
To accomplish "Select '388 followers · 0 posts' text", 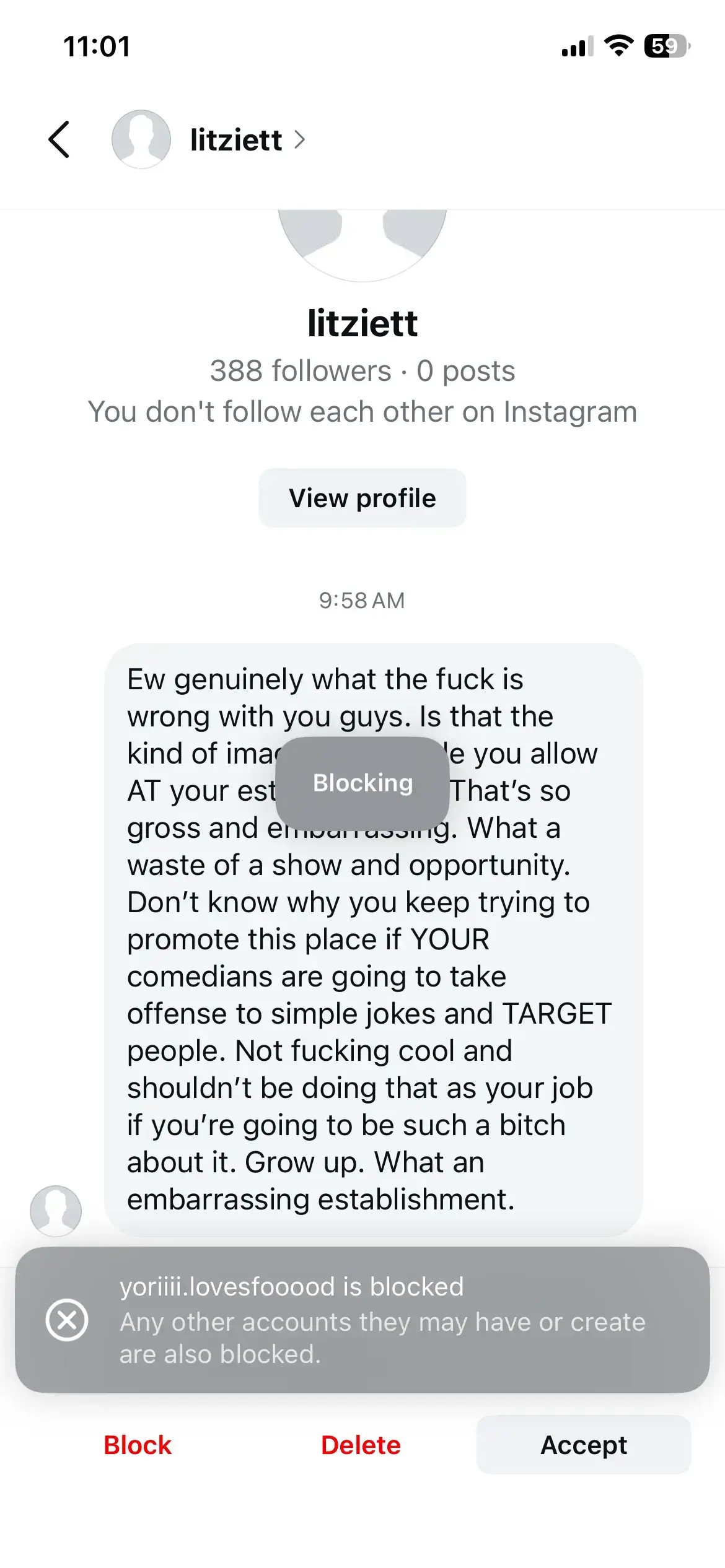I will (362, 370).
